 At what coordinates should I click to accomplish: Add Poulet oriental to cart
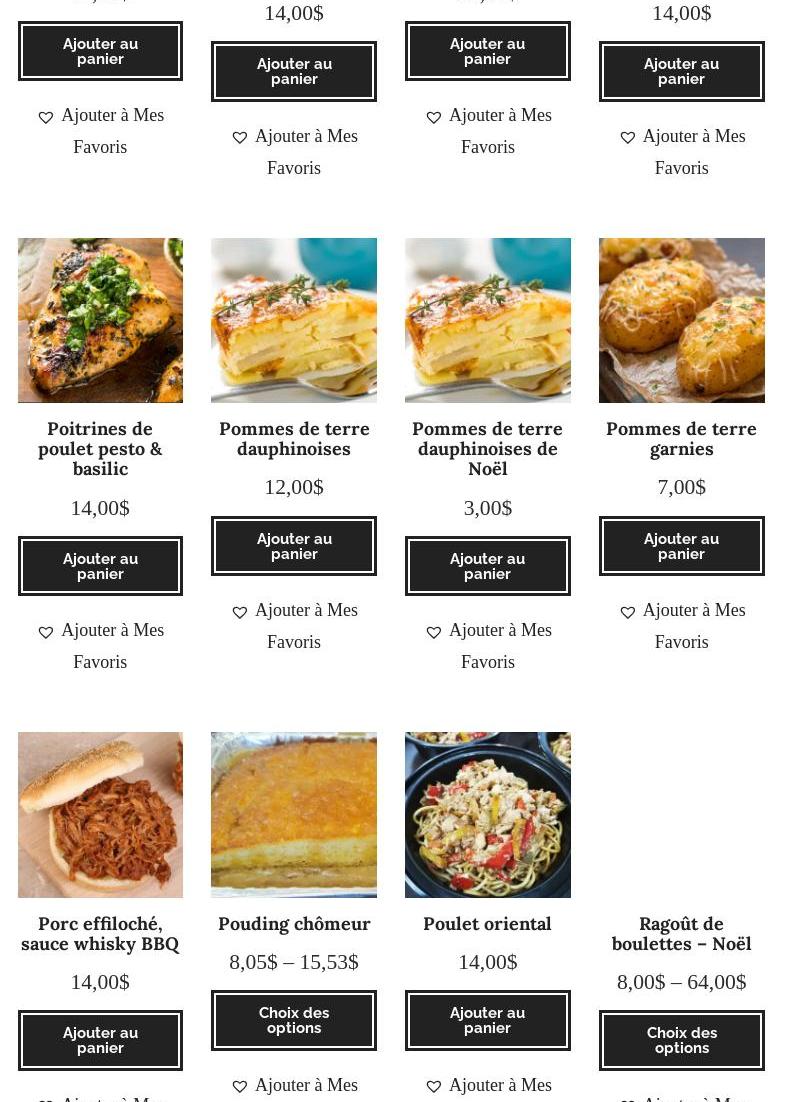488,1020
